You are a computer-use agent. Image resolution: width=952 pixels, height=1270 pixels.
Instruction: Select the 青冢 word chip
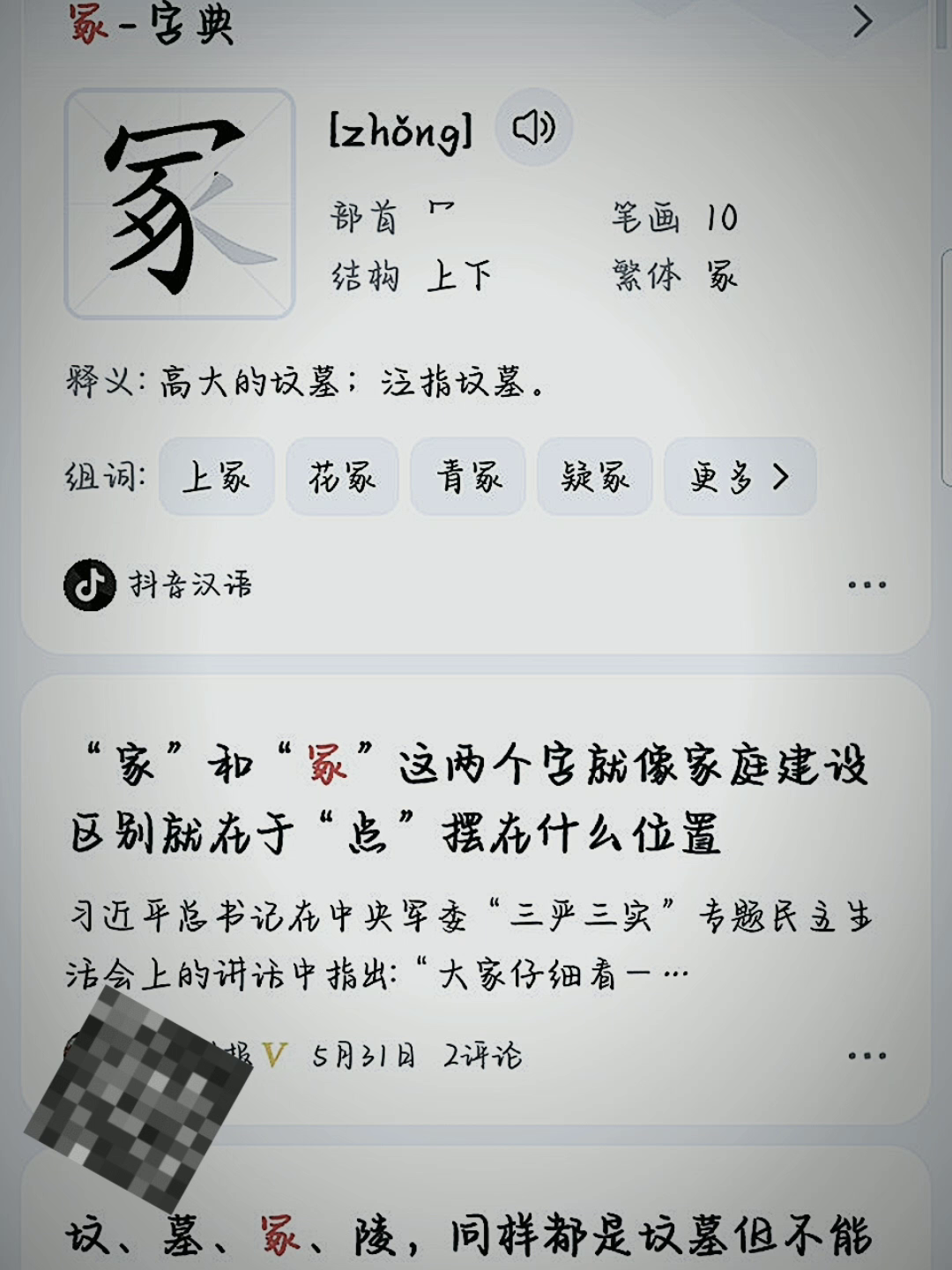468,477
